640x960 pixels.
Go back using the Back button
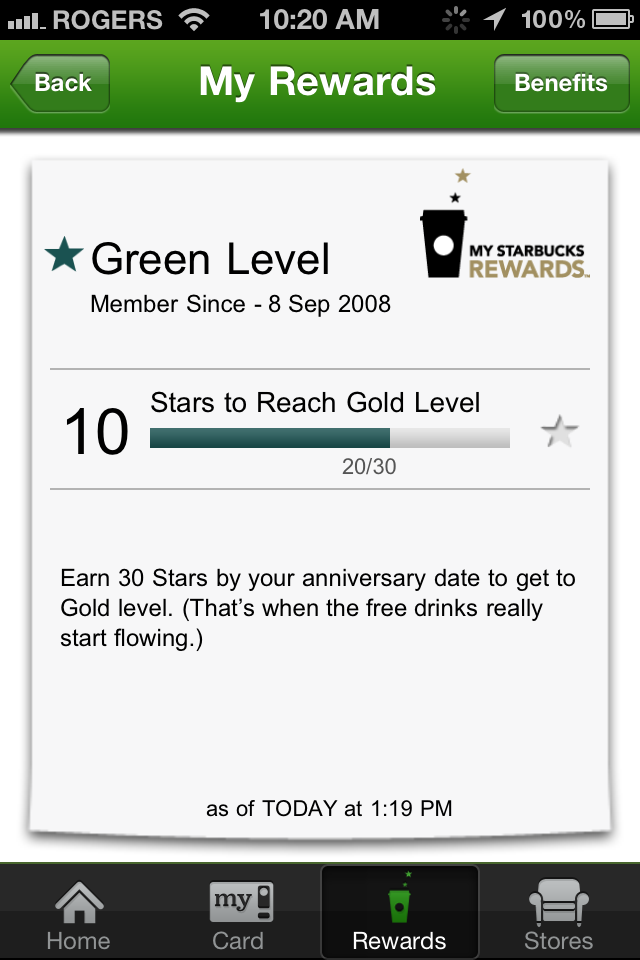(x=62, y=83)
